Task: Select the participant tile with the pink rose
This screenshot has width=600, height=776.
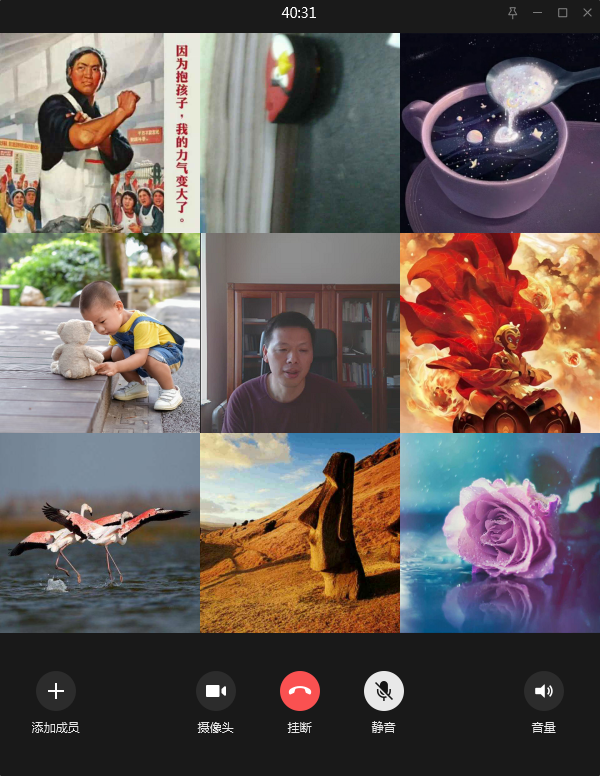Action: click(x=500, y=533)
